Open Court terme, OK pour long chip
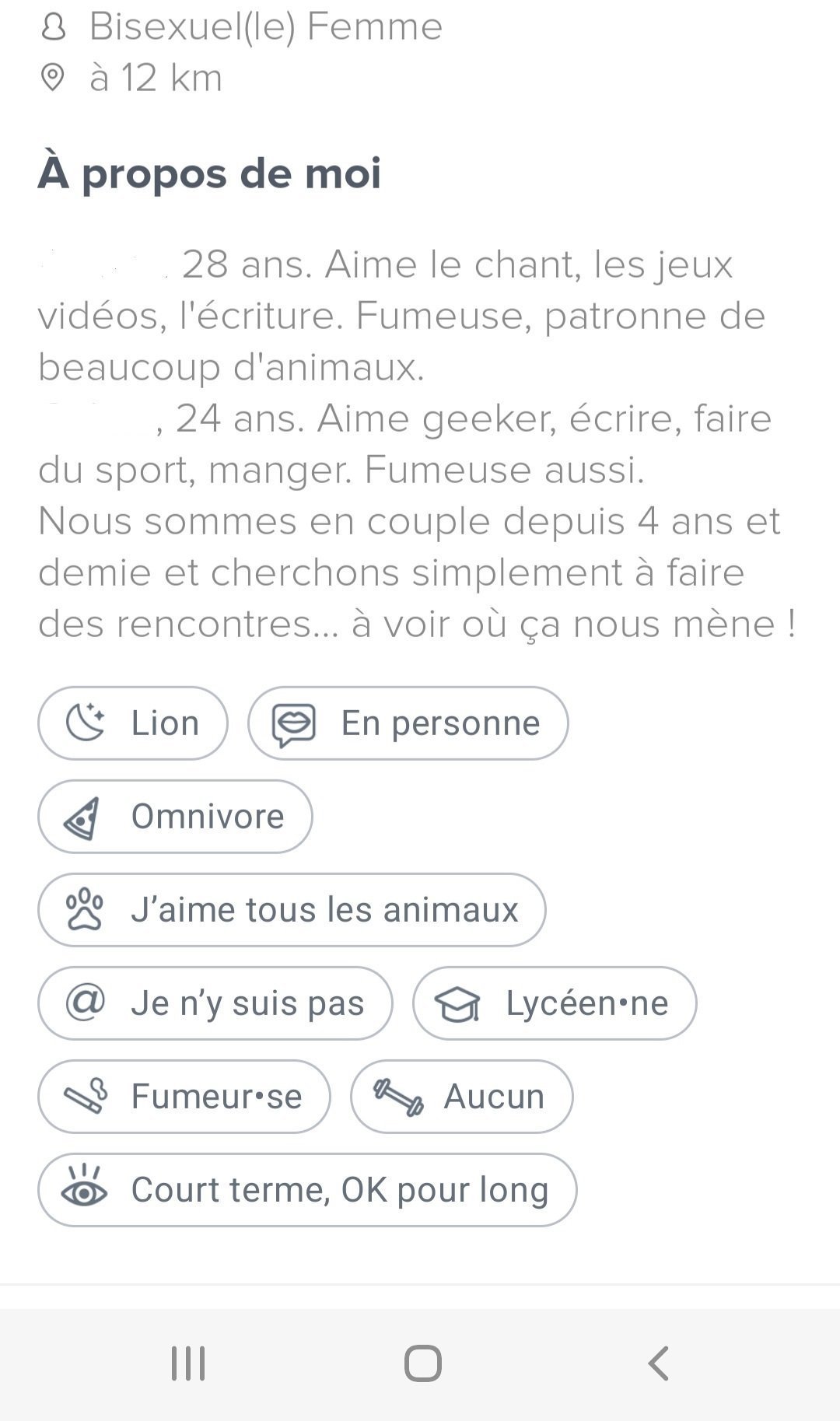 click(x=307, y=1190)
